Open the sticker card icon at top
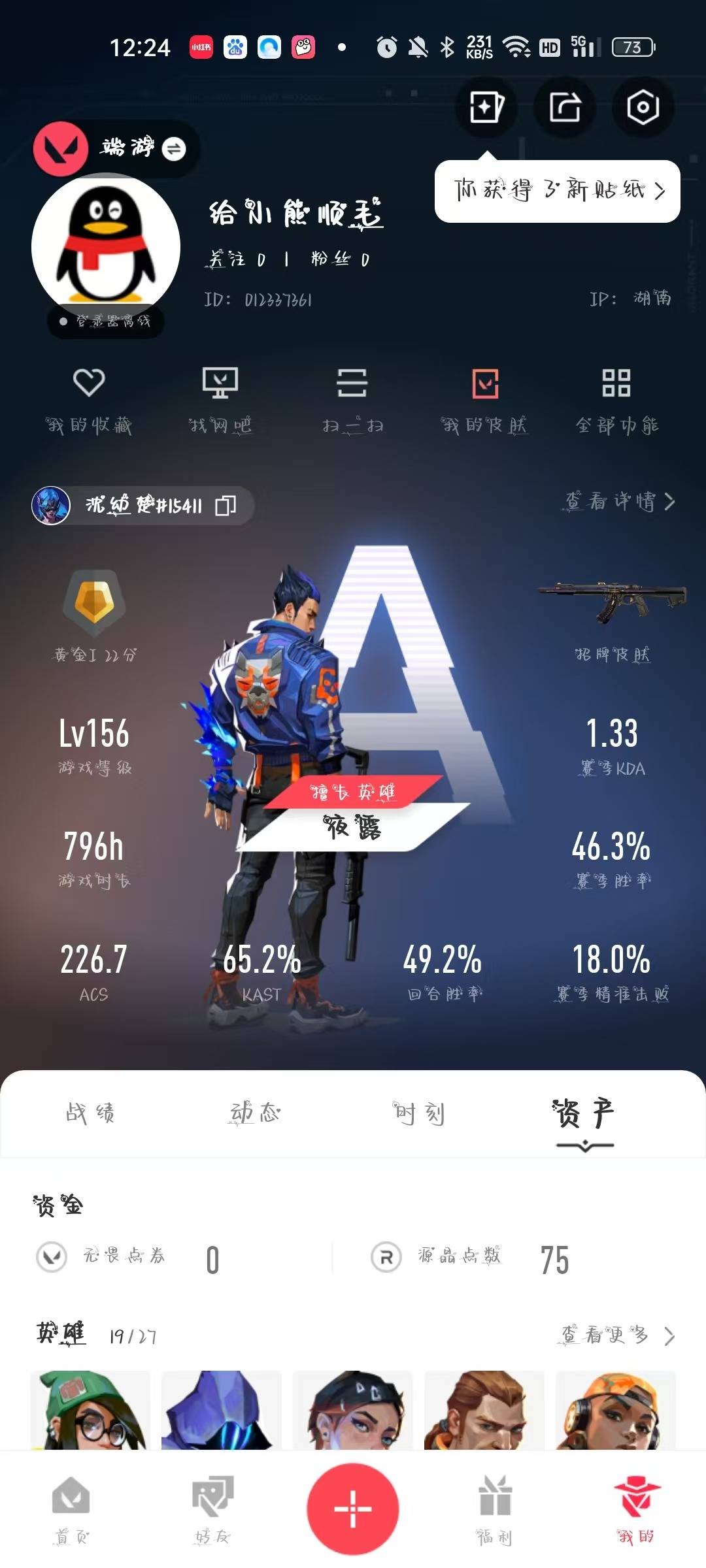The width and height of the screenshot is (706, 1568). (486, 107)
